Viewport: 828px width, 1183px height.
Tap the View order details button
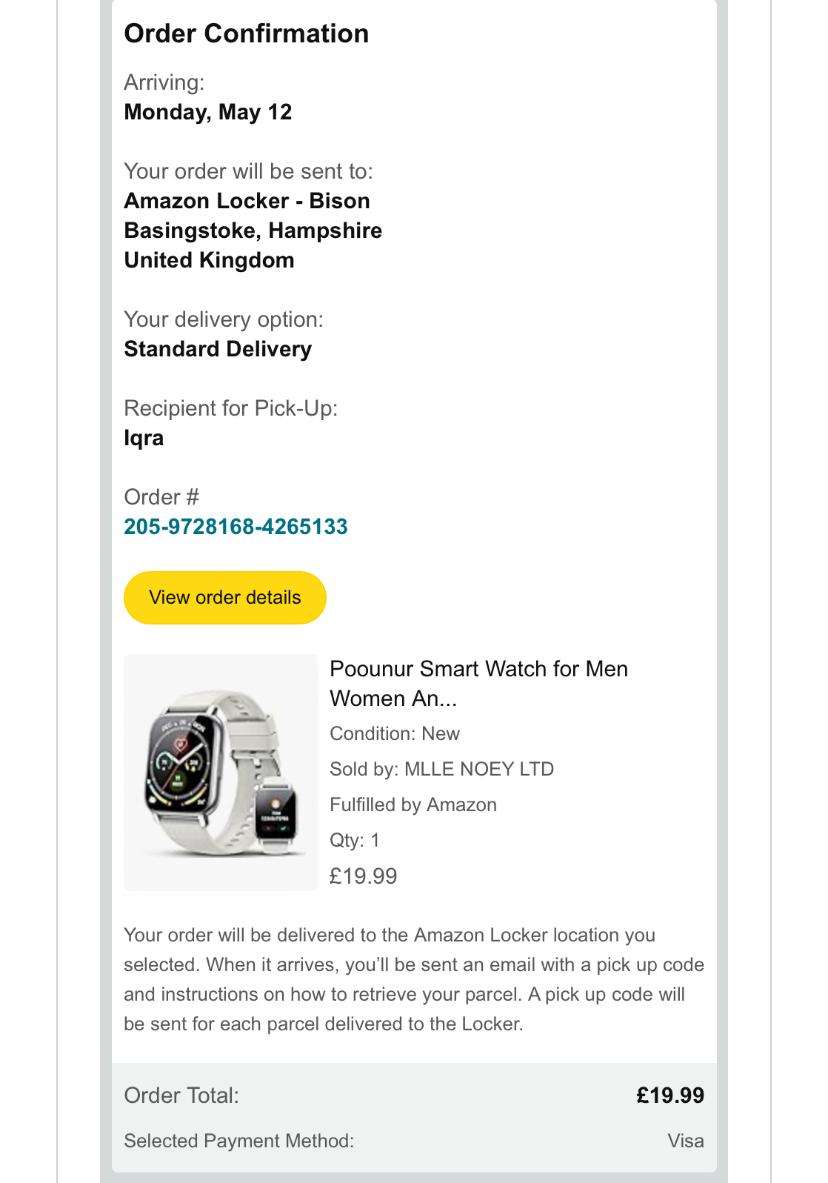click(225, 598)
